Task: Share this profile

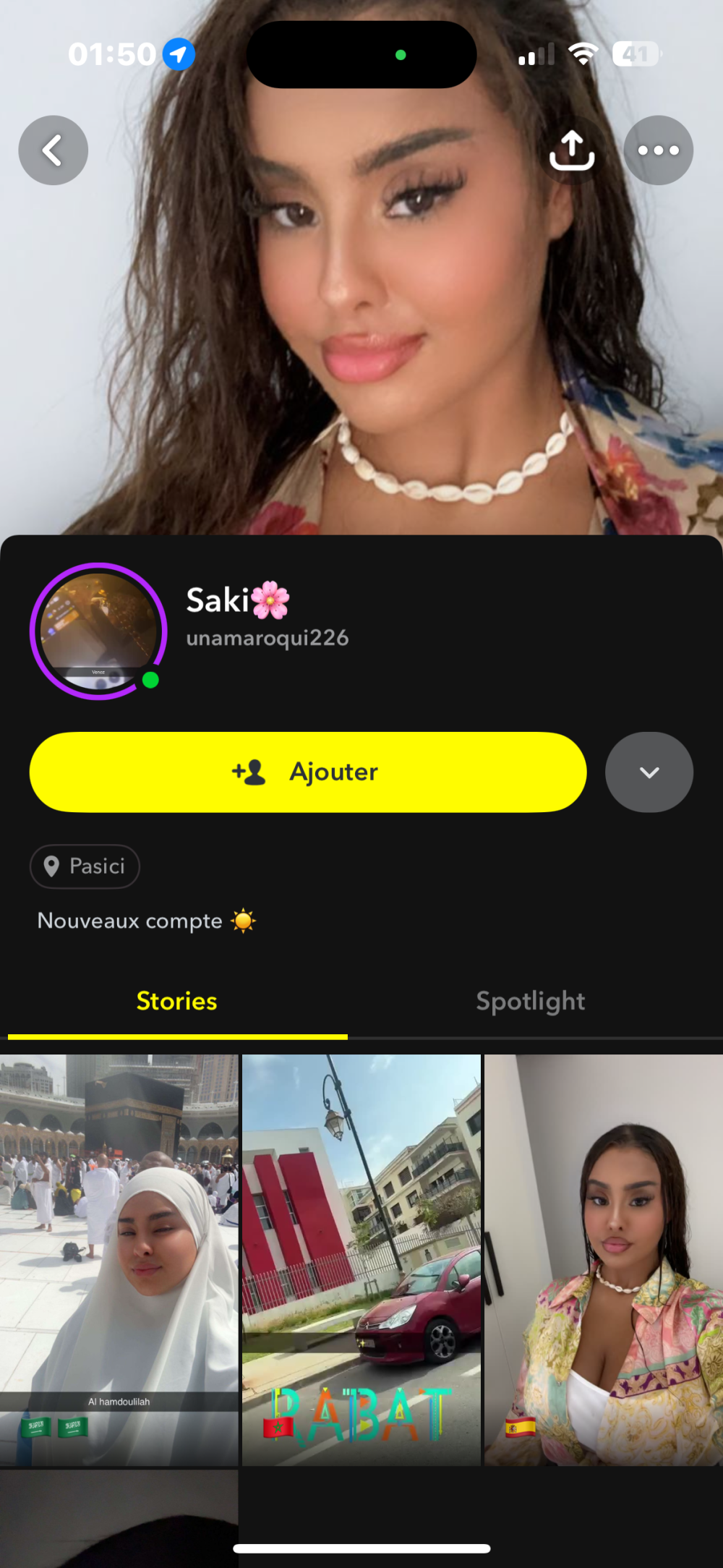Action: (x=572, y=150)
